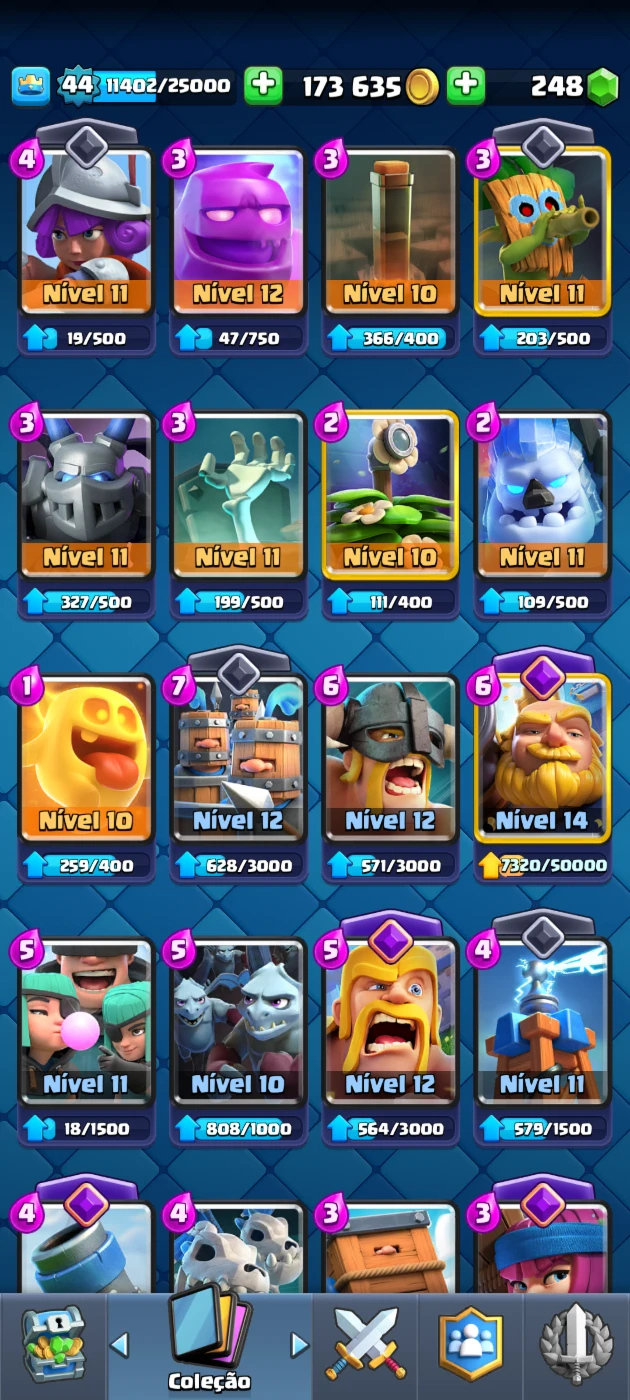
Task: Open the card showing 628/3000 progress
Action: pos(238,759)
